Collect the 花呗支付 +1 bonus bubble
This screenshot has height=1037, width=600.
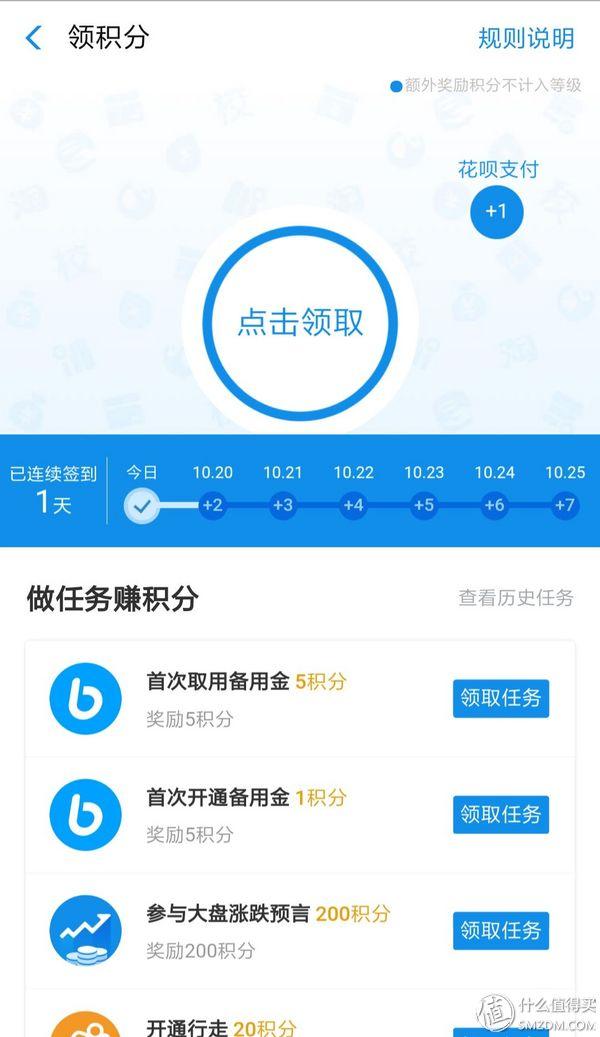[497, 211]
